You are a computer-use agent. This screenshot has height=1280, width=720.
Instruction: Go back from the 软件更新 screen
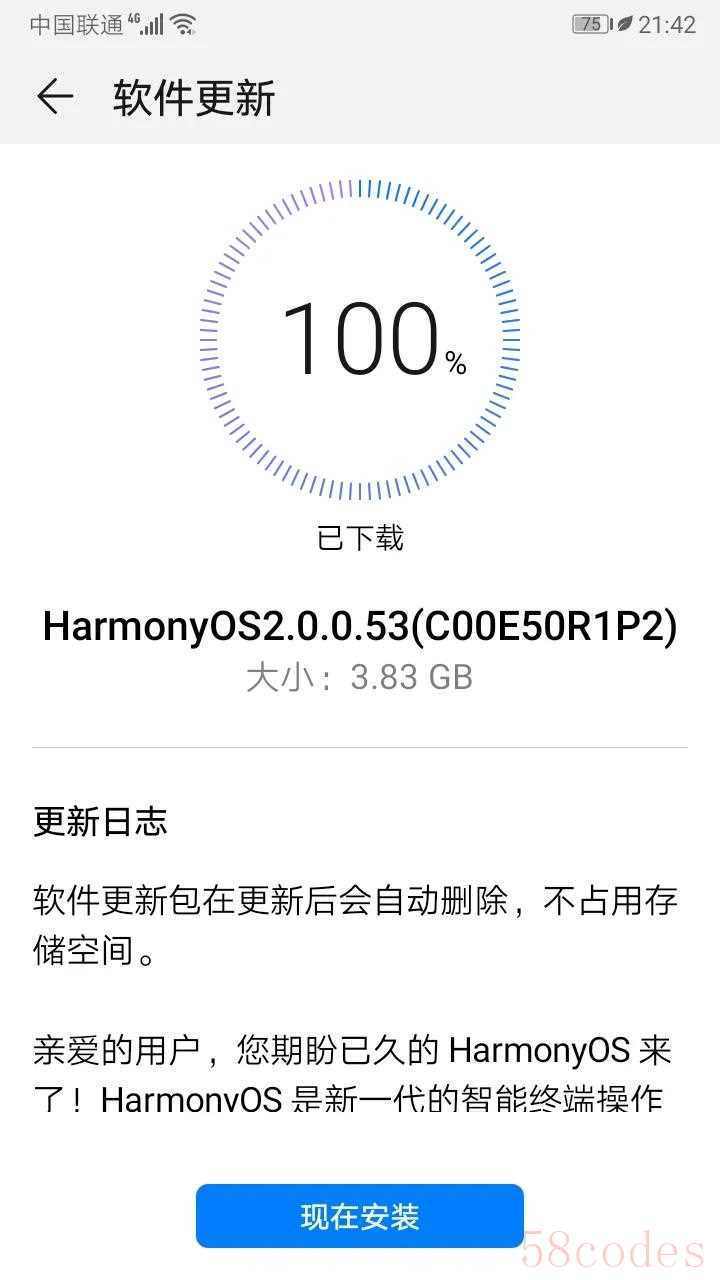pyautogui.click(x=55, y=97)
